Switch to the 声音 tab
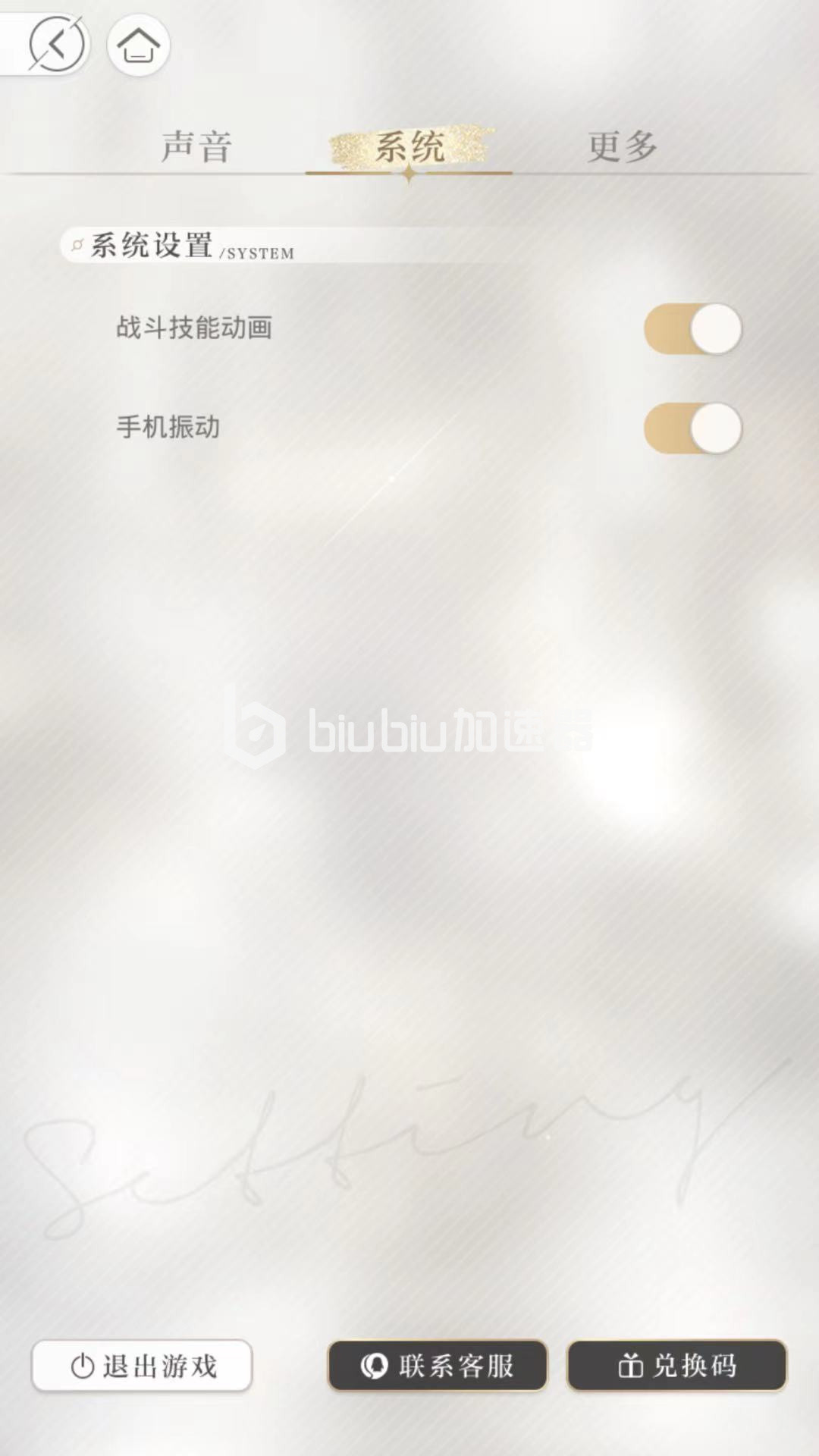This screenshot has height=1456, width=819. [x=196, y=146]
